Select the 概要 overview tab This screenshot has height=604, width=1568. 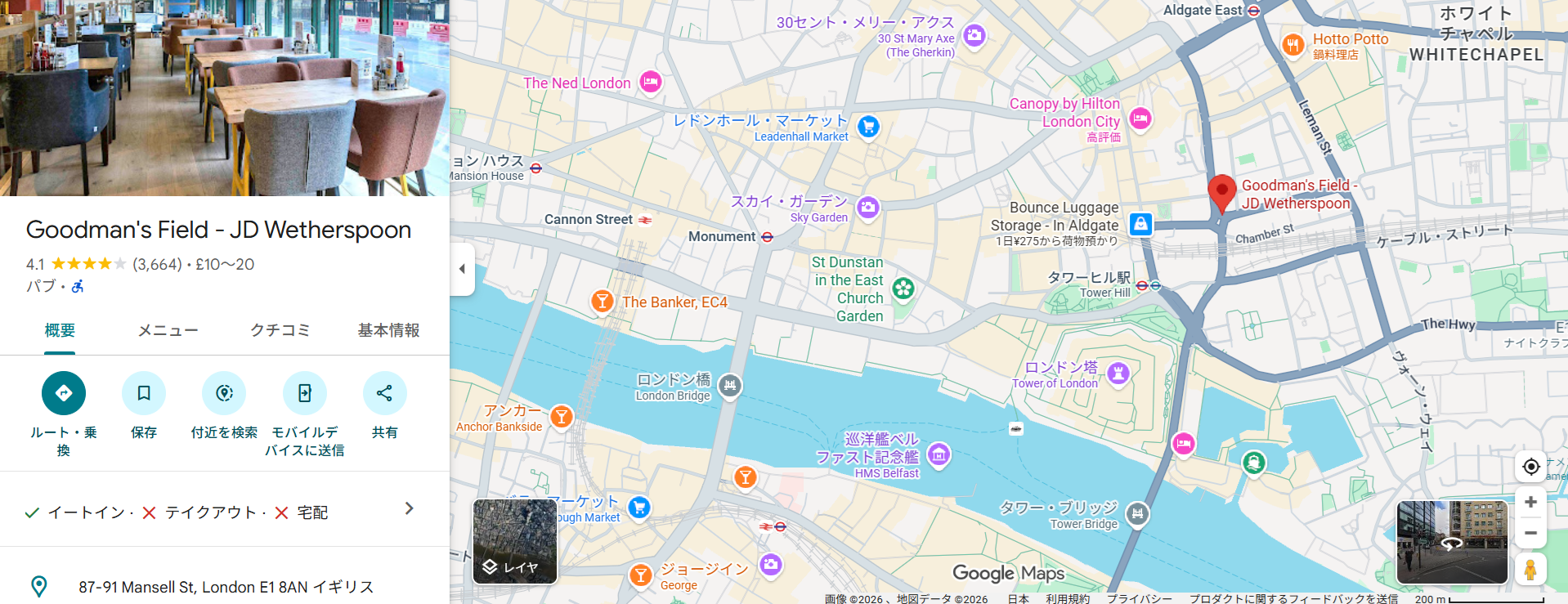(x=60, y=330)
